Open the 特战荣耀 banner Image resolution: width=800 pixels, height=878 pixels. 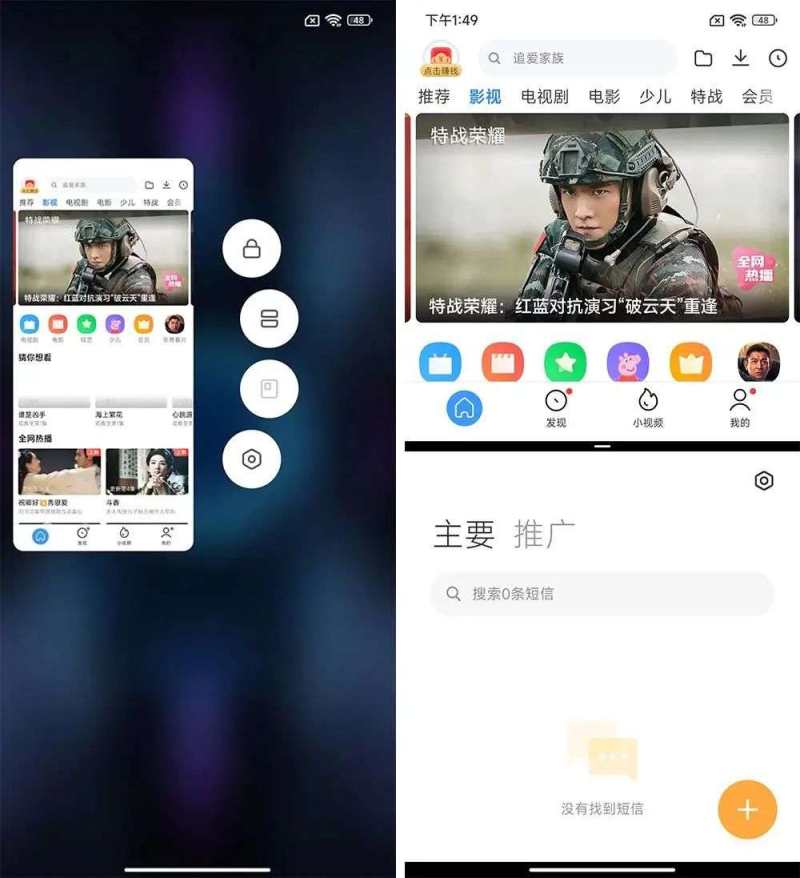pyautogui.click(x=602, y=216)
